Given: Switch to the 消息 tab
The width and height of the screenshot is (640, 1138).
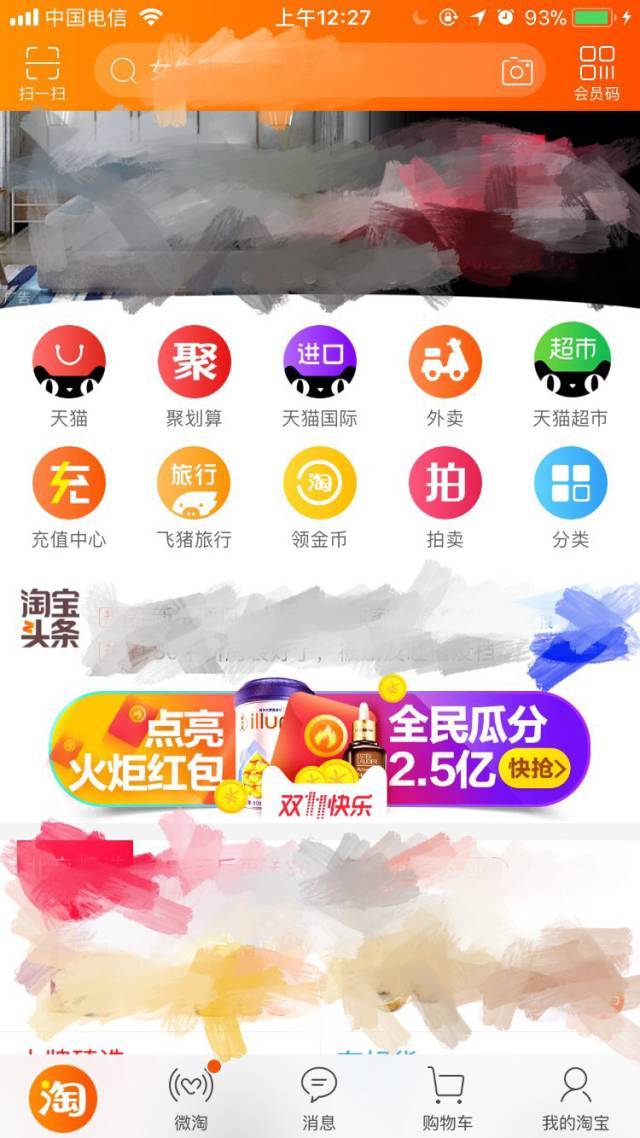Looking at the screenshot, I should 319,1098.
